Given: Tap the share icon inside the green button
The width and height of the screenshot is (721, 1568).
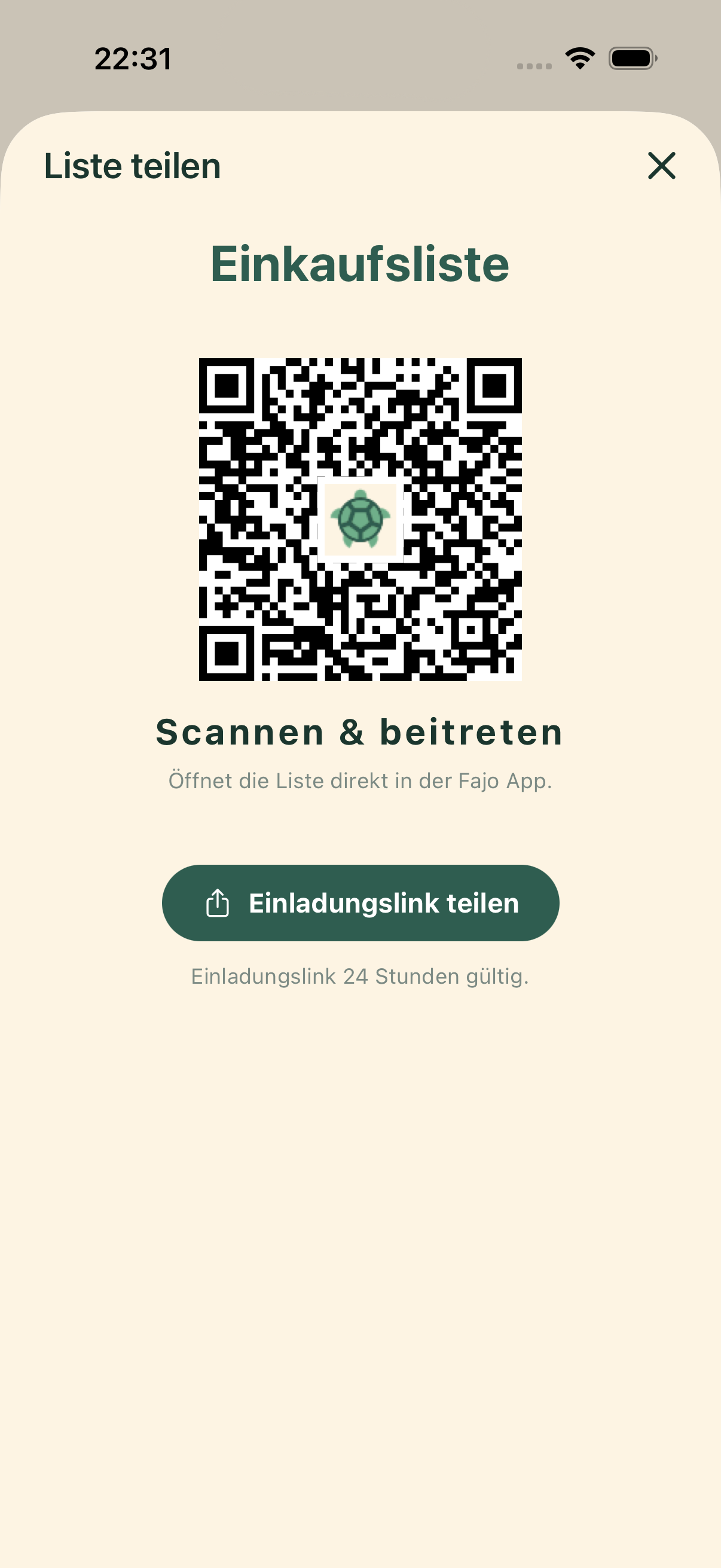Looking at the screenshot, I should 218,903.
